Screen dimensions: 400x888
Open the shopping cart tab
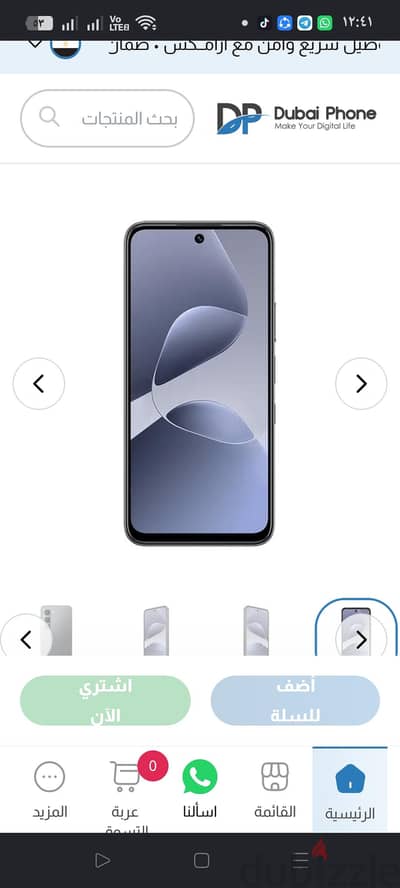(x=130, y=793)
